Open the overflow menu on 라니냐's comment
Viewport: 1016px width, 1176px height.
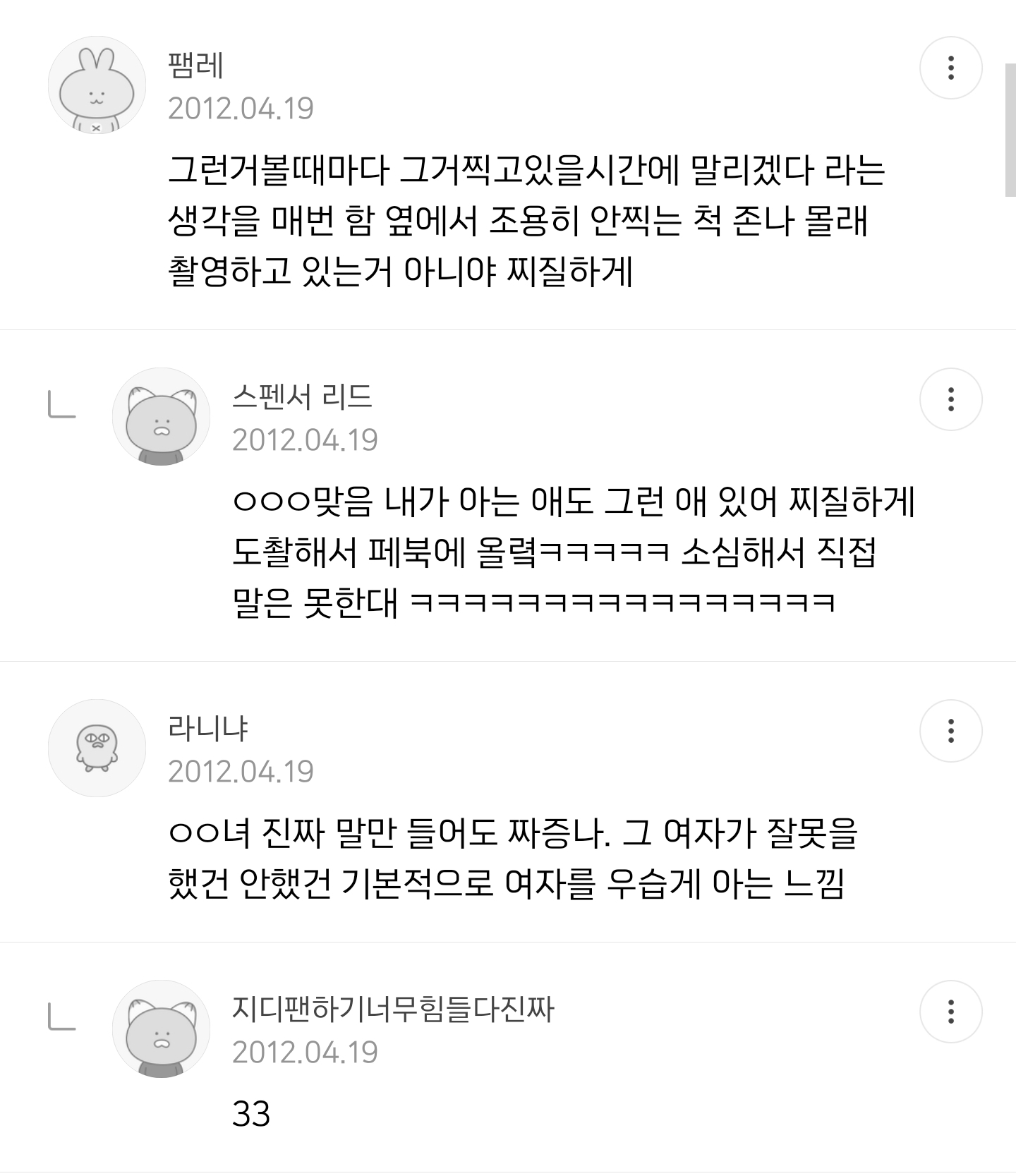[x=950, y=731]
